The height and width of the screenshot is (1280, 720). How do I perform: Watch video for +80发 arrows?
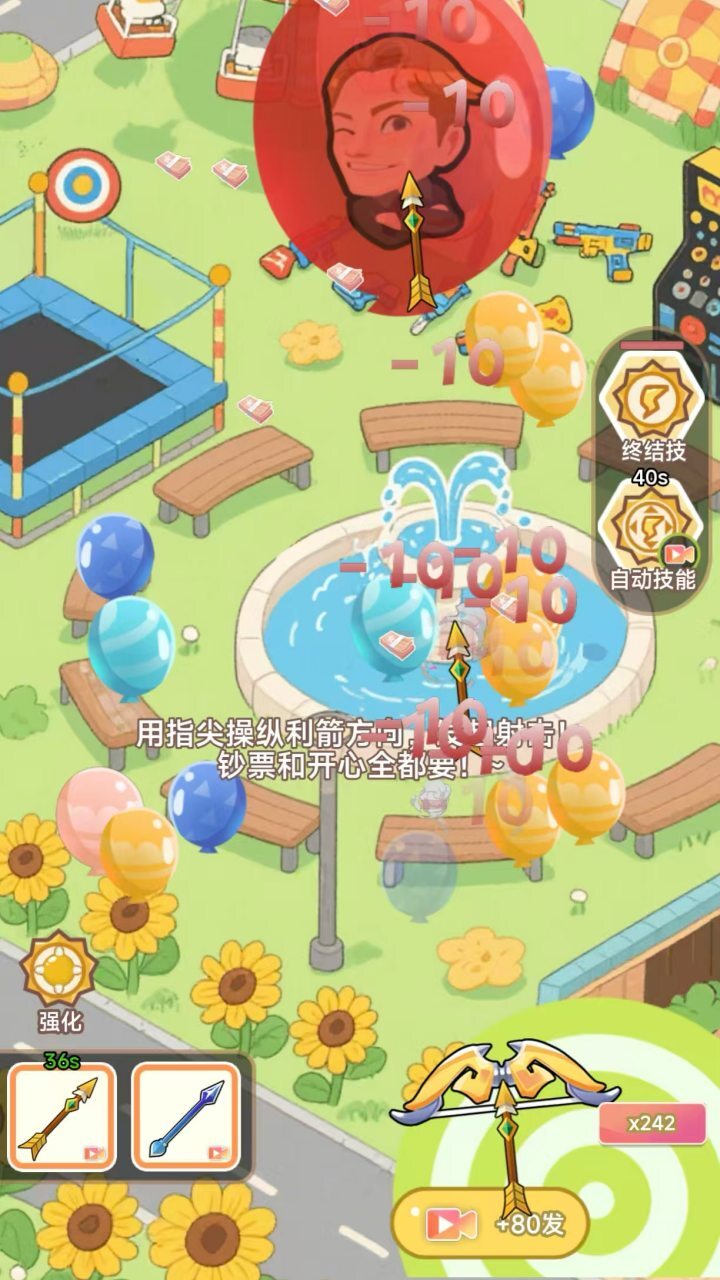coord(490,1223)
